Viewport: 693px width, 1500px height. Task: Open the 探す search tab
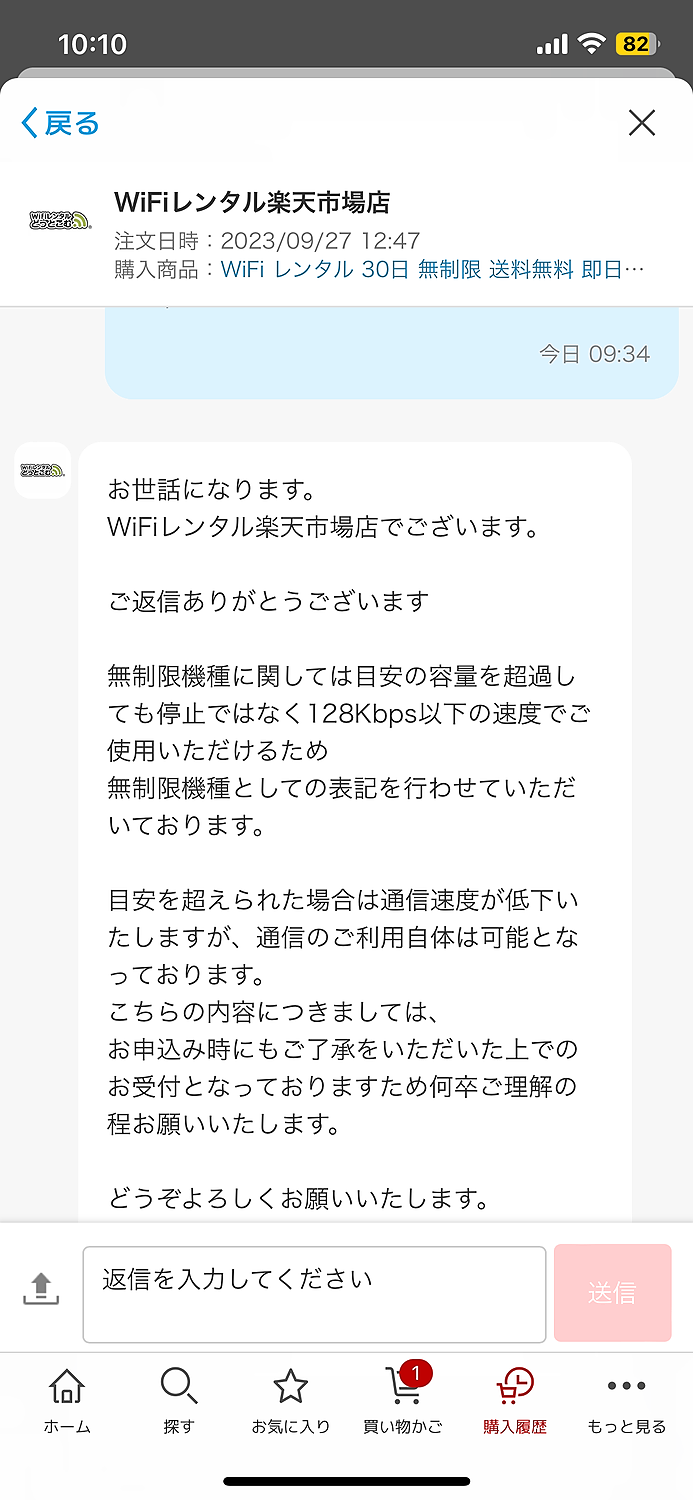pos(179,1400)
